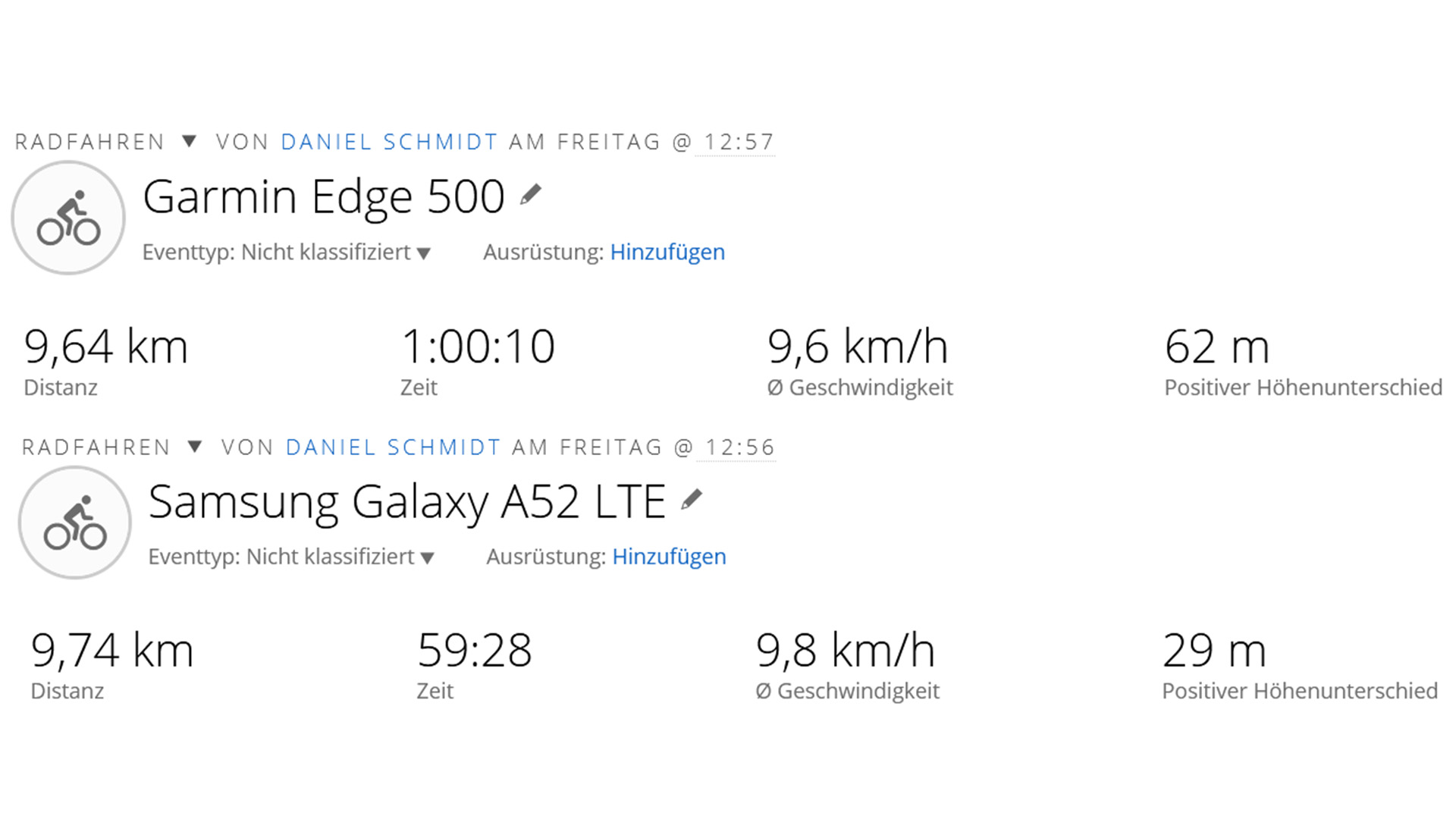The image size is (1456, 819).
Task: Tap Hinzufügen to add equipment for Garmin Edge 500
Action: [x=667, y=252]
